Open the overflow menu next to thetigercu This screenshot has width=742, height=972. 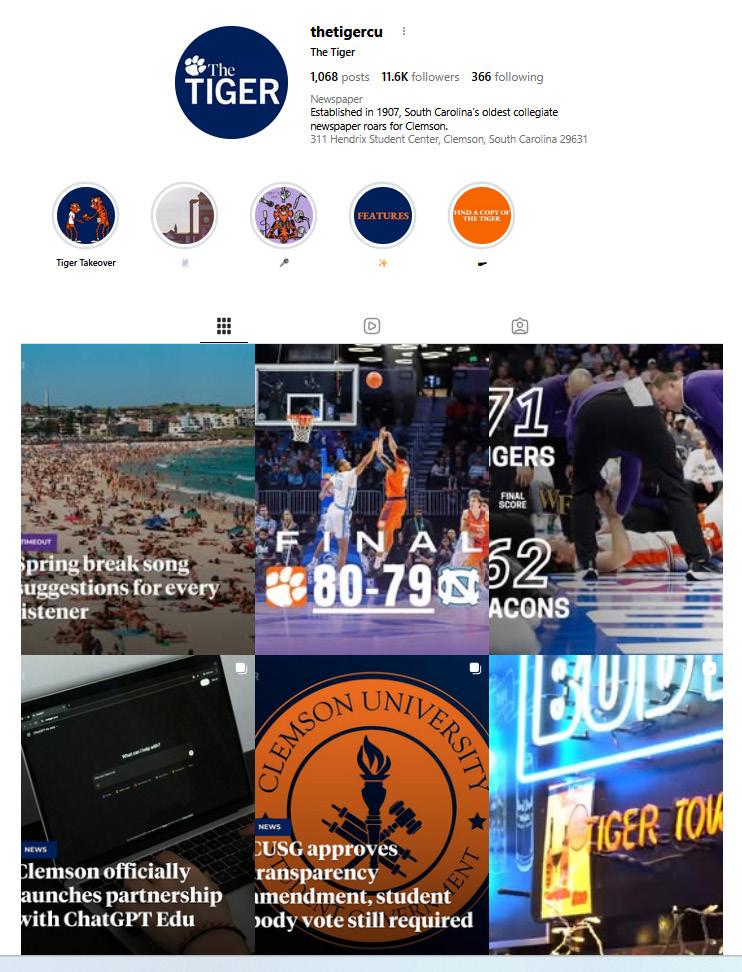pos(404,31)
